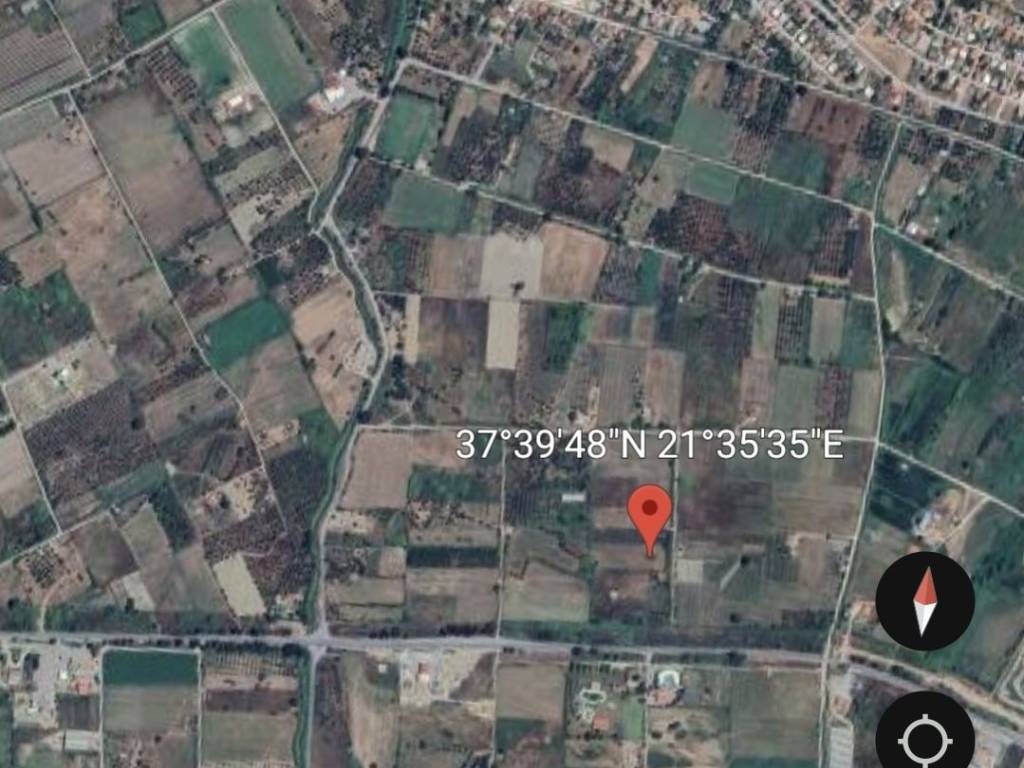Center map on my current location
Viewport: 1024px width, 768px height.
coord(925,738)
